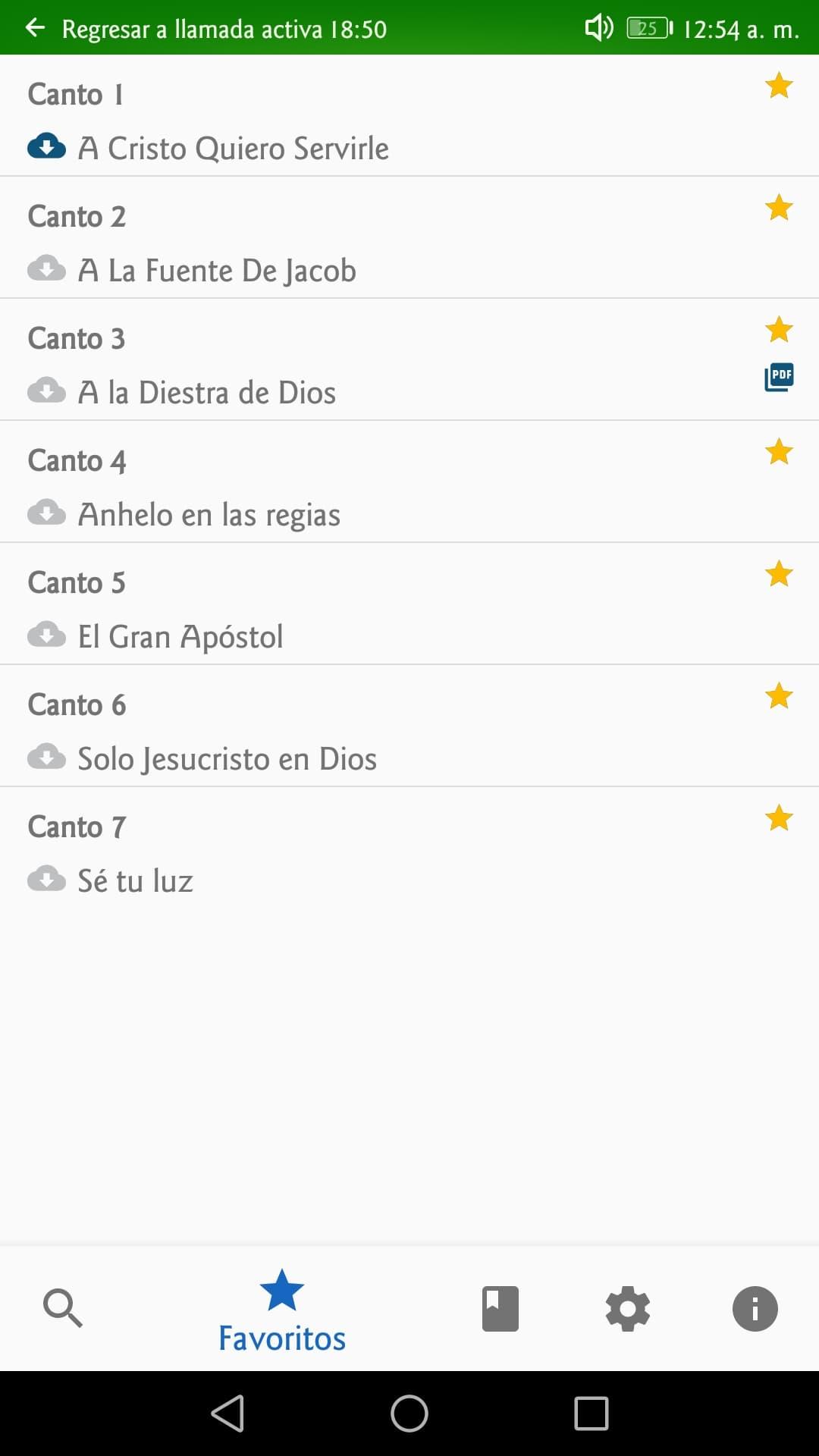
Task: Unfavorite Canto 2 with its star
Action: [779, 208]
